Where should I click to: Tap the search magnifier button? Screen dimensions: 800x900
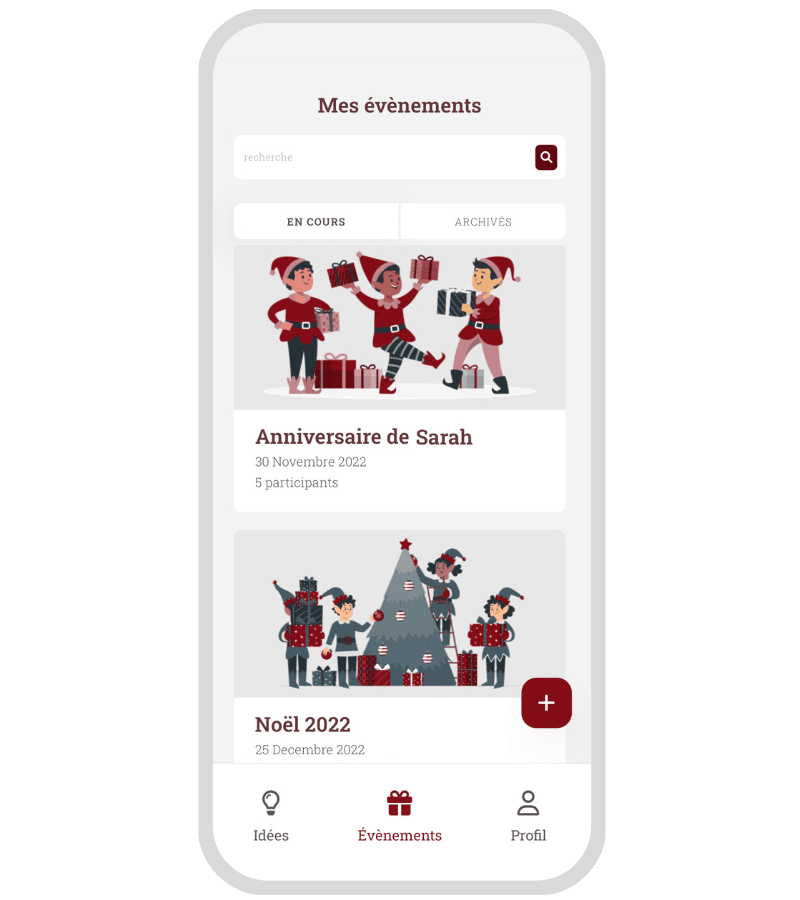coord(546,157)
